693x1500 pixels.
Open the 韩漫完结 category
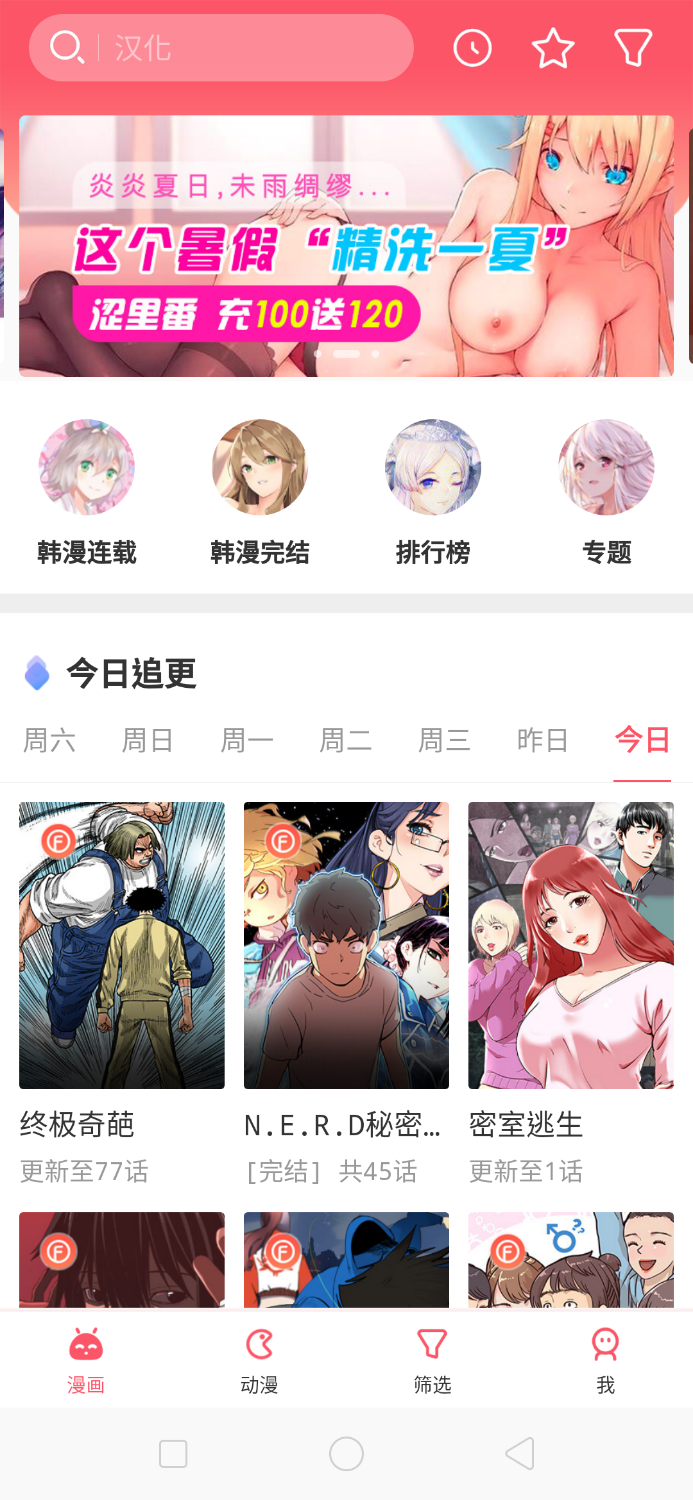point(260,492)
